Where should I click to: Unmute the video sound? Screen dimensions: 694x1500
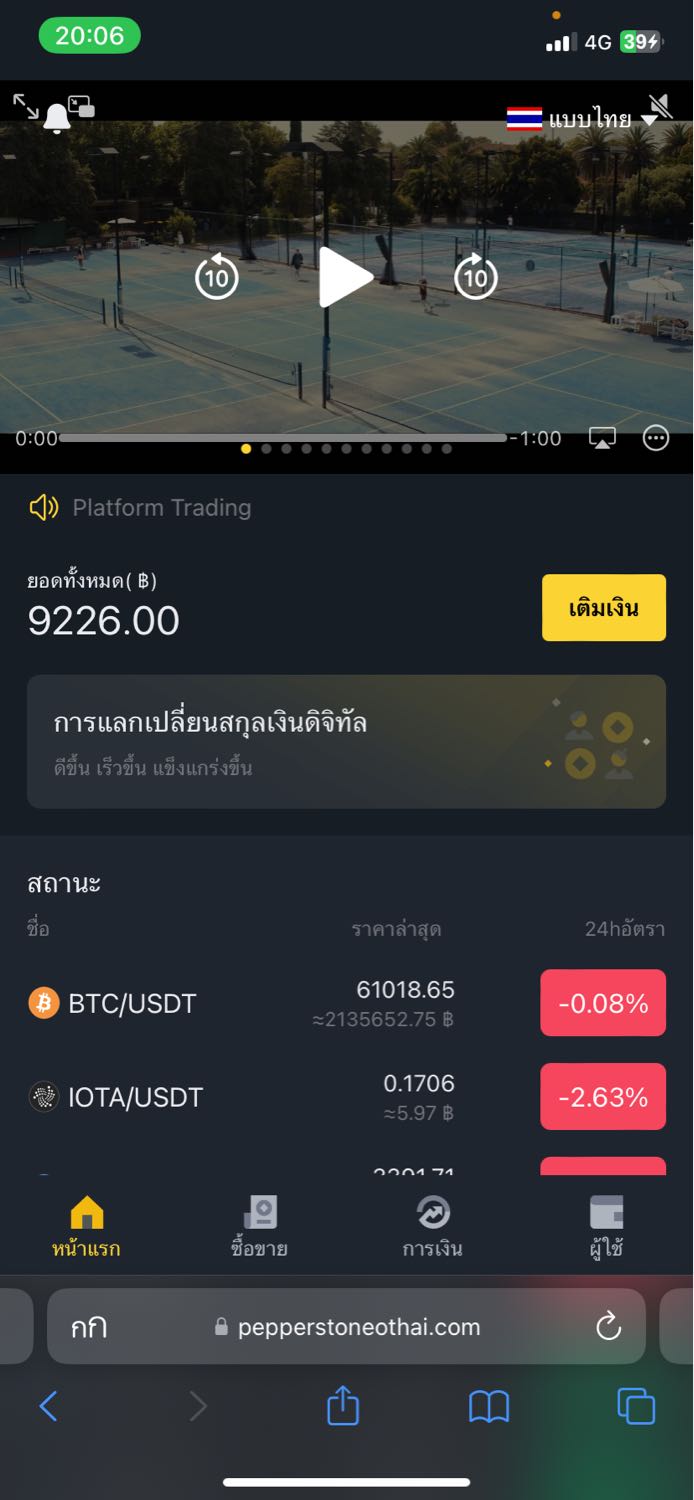coord(660,106)
